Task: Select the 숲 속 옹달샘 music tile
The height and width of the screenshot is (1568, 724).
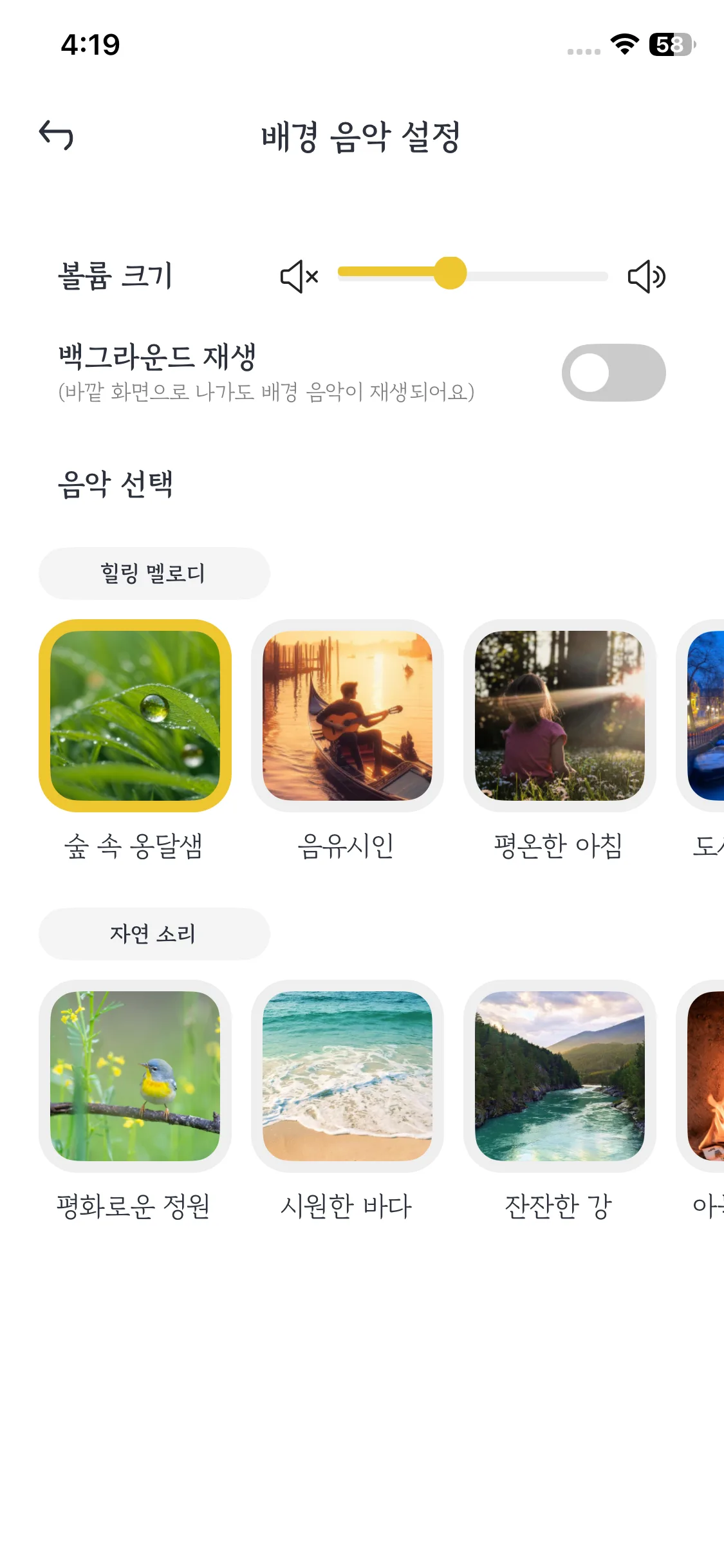Action: click(x=135, y=716)
